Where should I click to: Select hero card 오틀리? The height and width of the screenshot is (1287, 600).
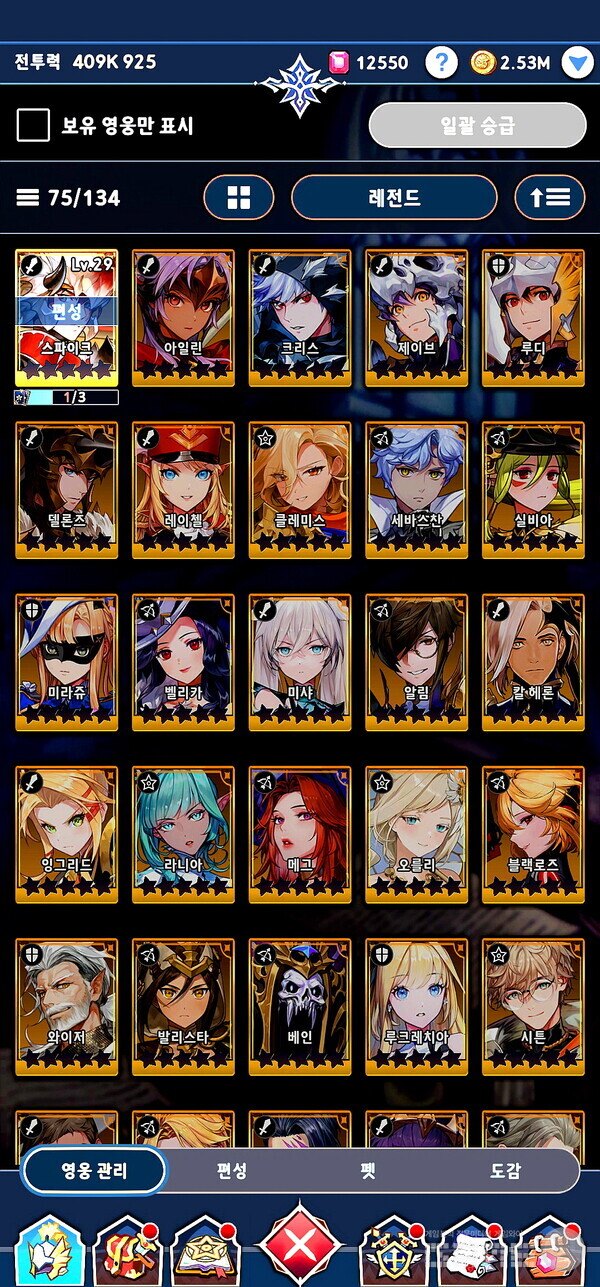click(416, 833)
